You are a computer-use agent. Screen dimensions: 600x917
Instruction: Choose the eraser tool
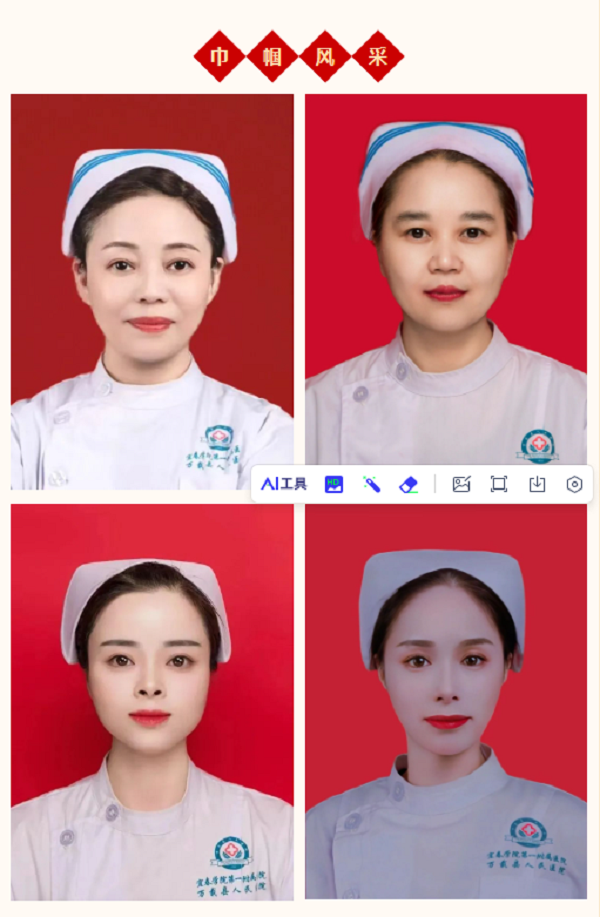tap(408, 484)
